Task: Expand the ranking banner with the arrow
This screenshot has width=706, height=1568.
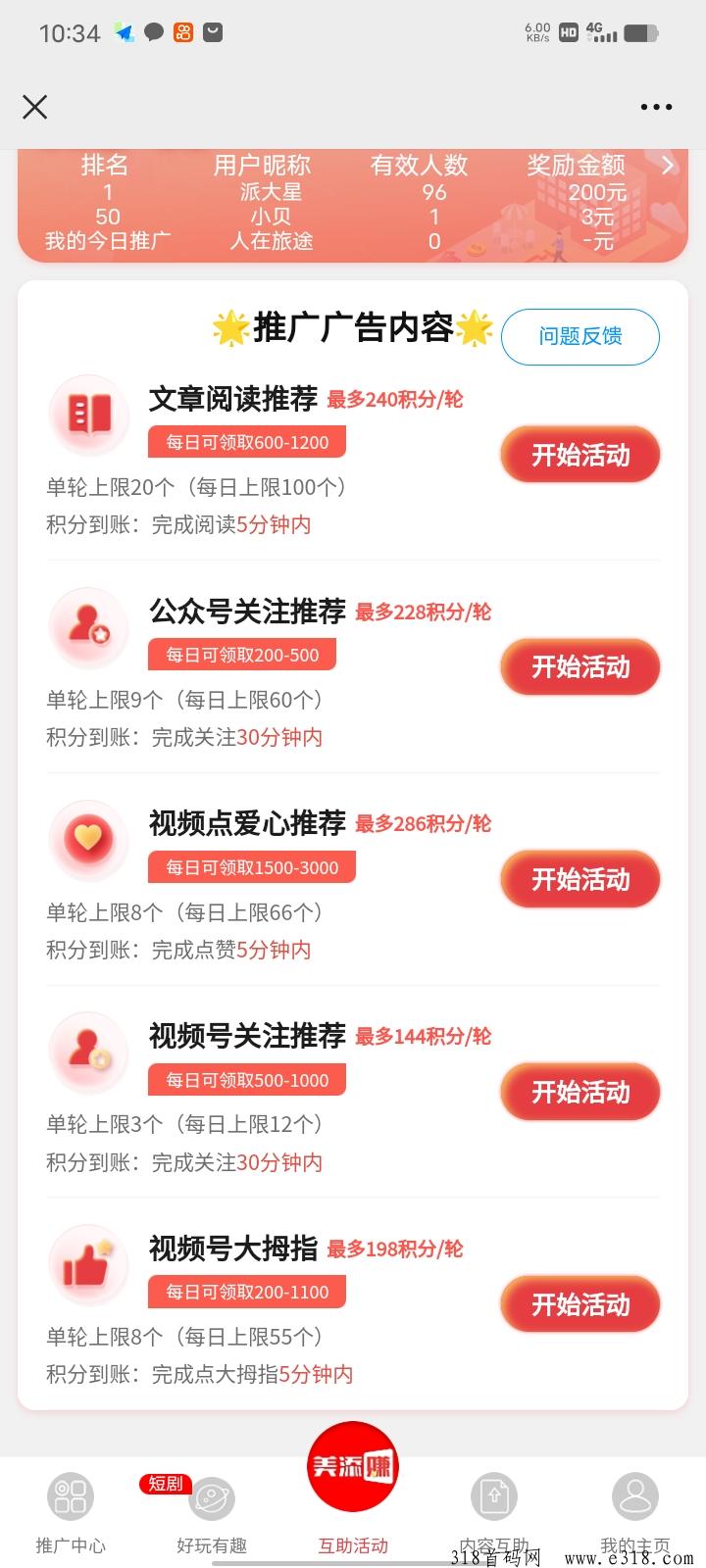Action: coord(668,166)
